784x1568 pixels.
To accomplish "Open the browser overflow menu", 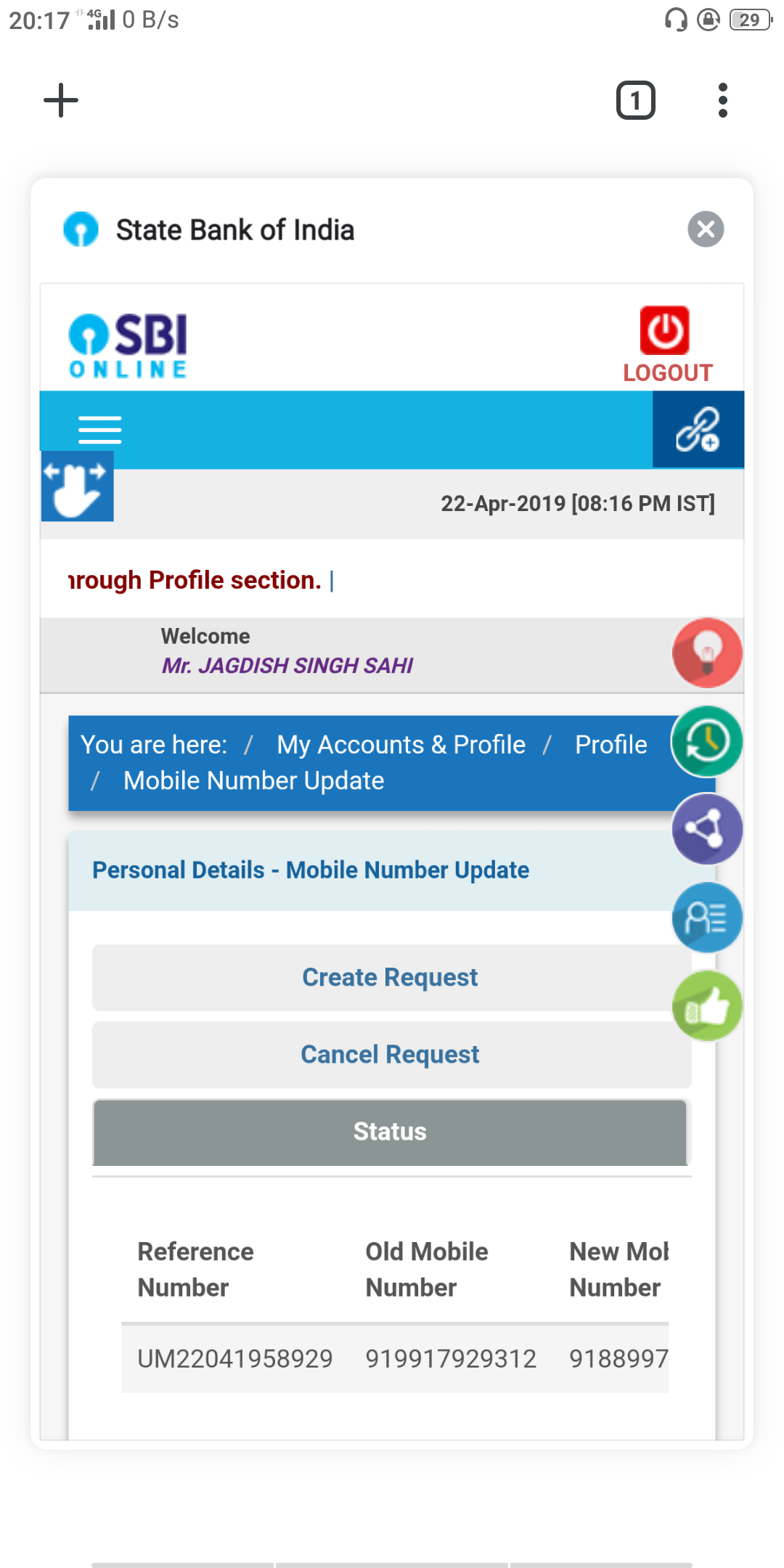I will point(722,100).
